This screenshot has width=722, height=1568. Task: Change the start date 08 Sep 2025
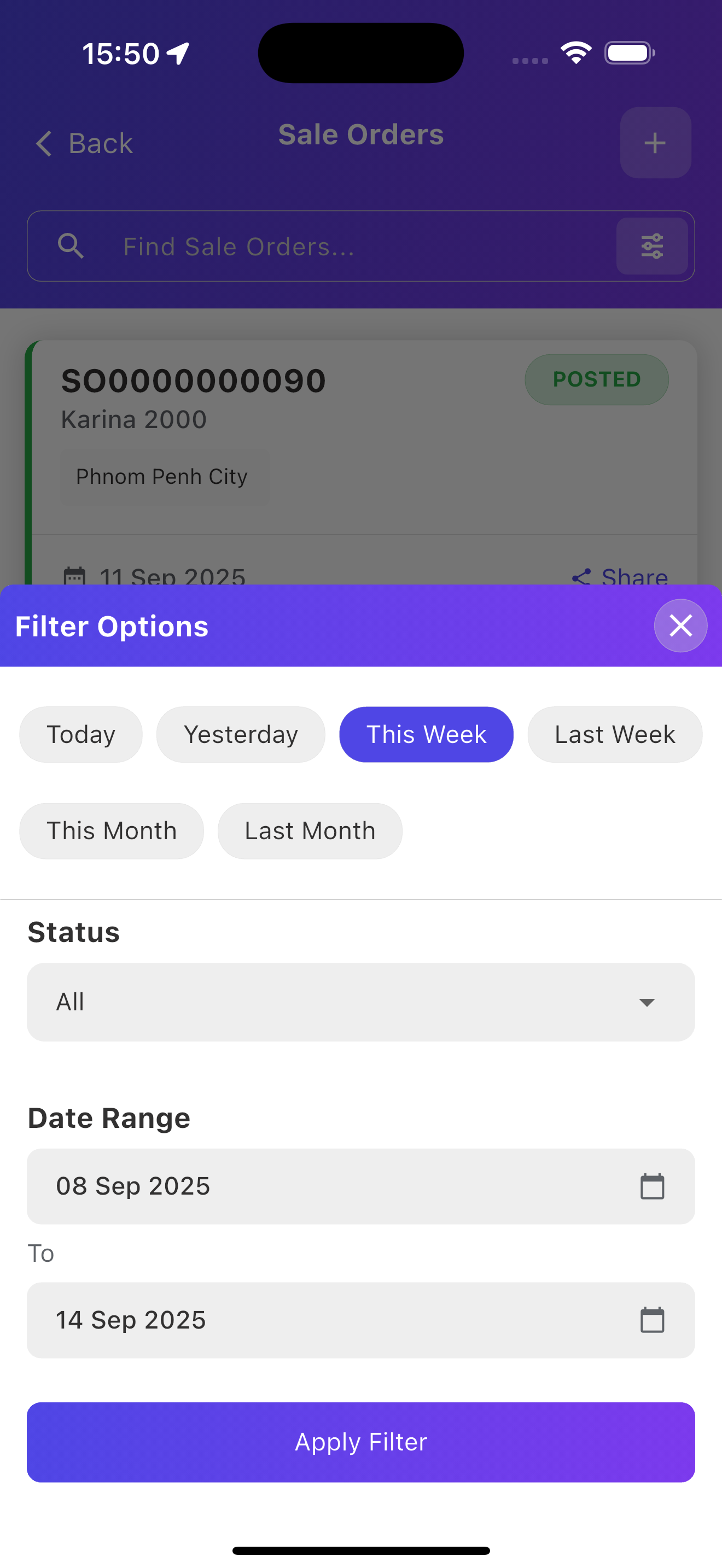tap(361, 1186)
